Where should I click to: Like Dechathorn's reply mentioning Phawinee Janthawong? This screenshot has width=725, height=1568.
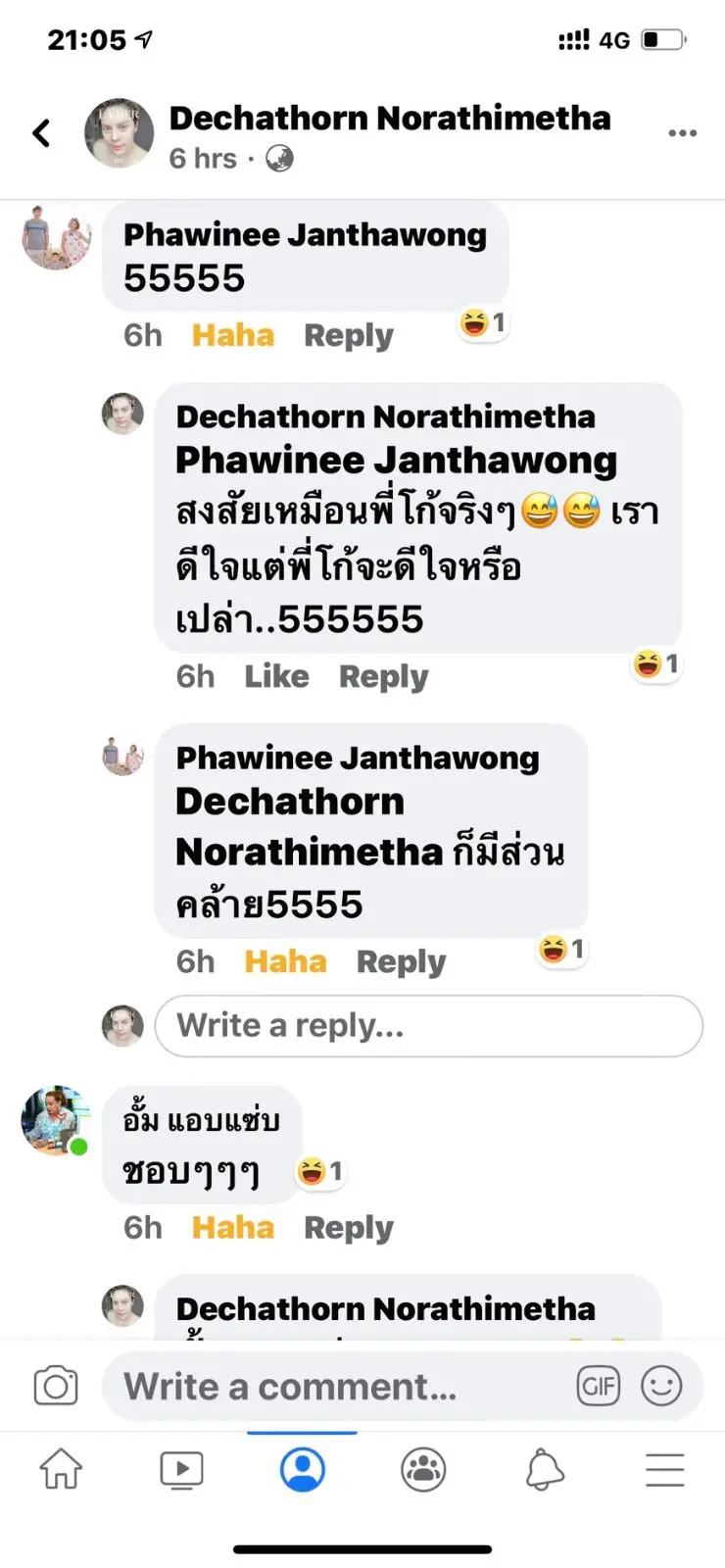276,676
